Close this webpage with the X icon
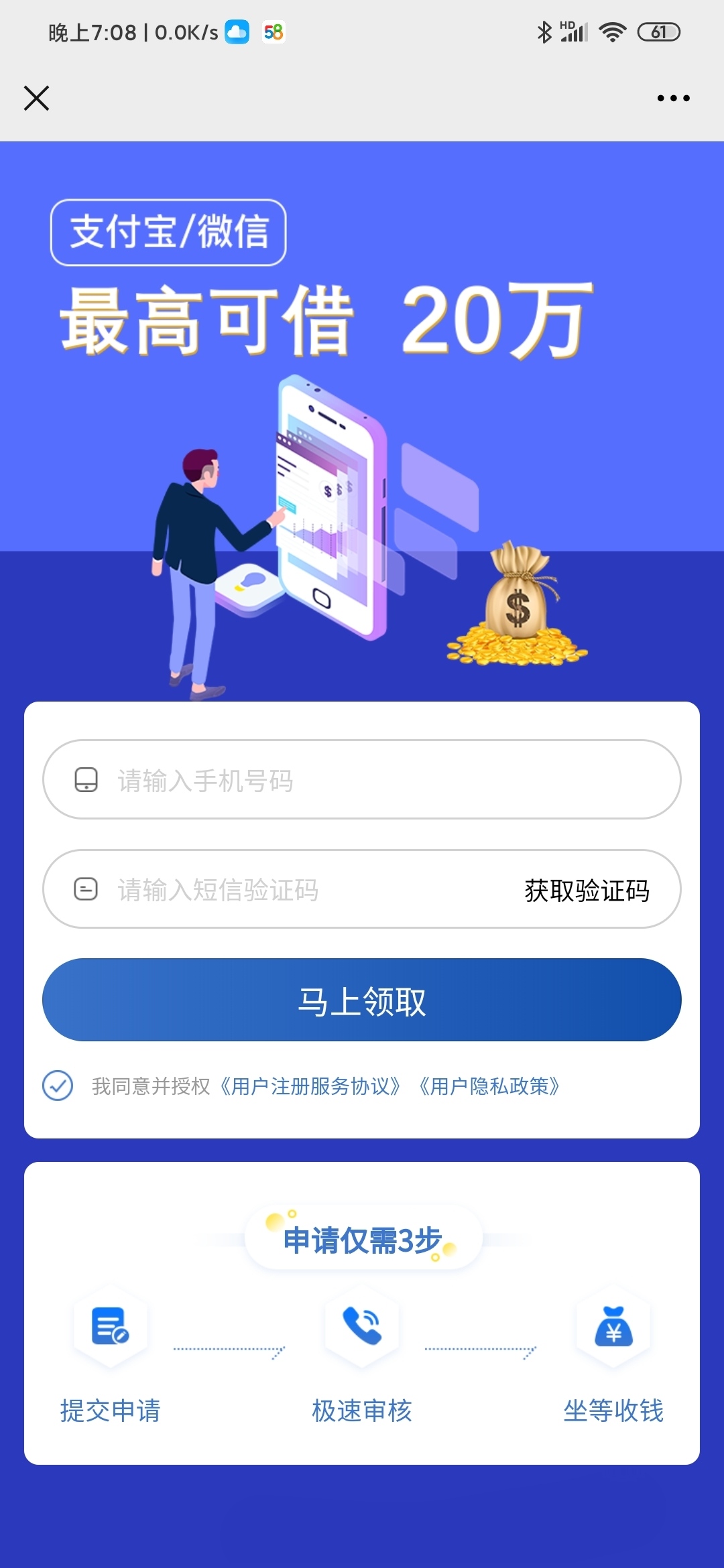724x1568 pixels. (x=36, y=98)
